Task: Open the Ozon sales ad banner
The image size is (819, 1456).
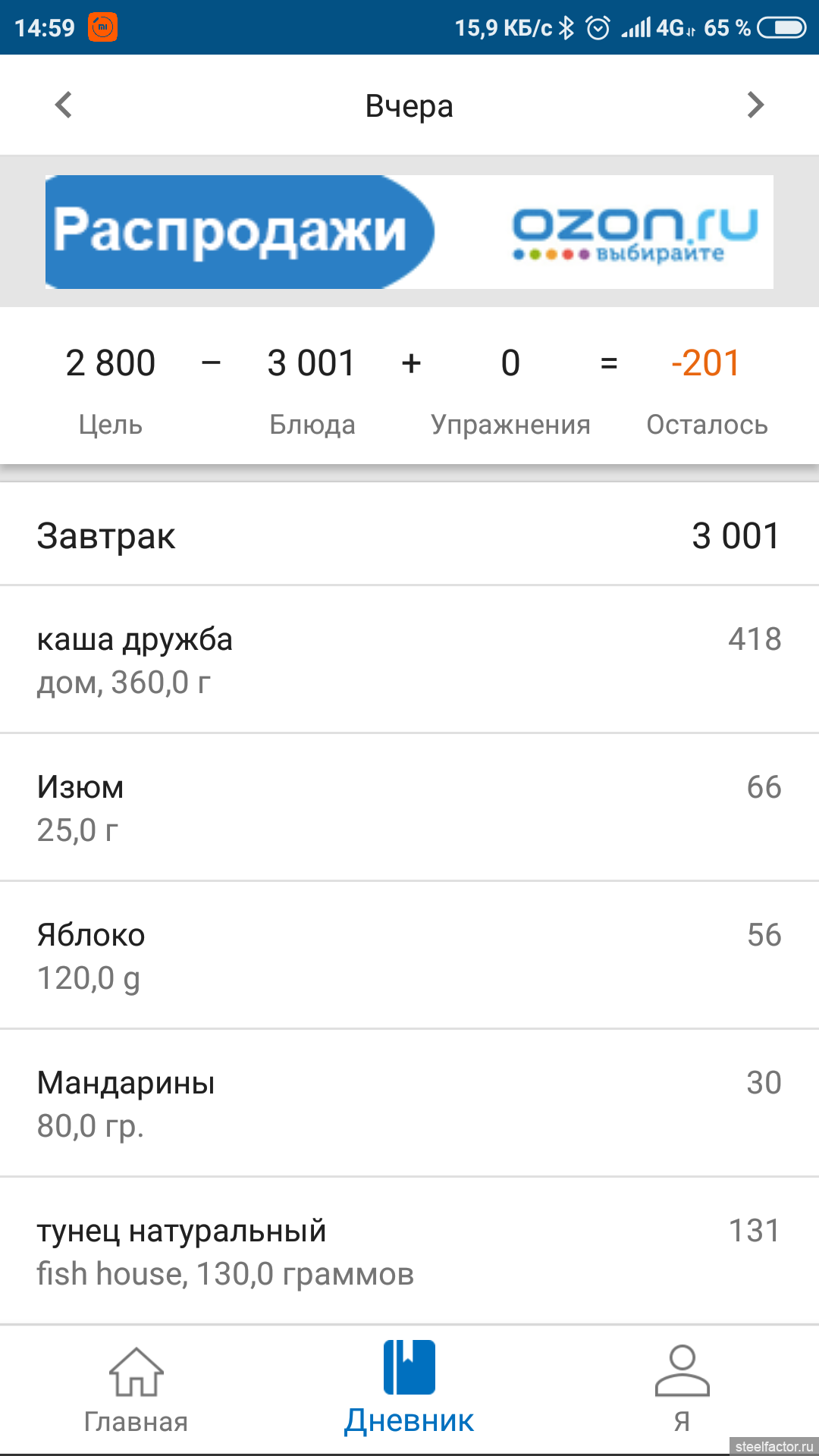Action: coord(409,231)
